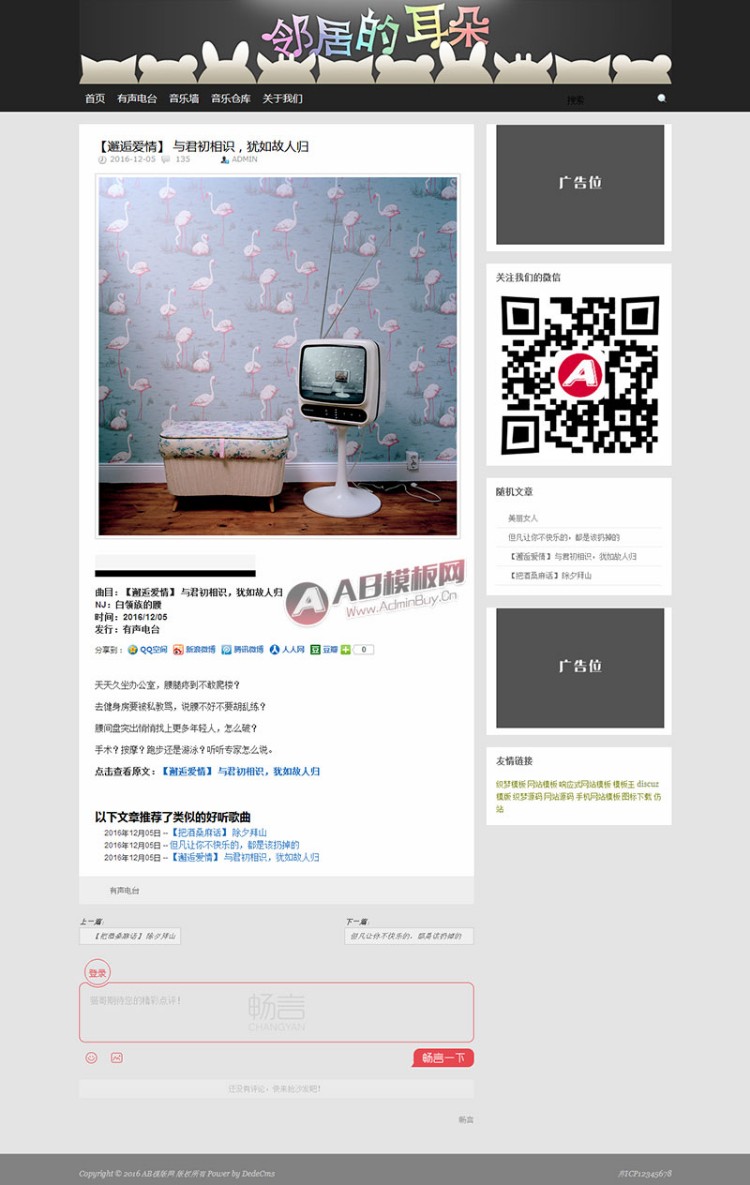Insert an emoji into the comment box
The image size is (750, 1185).
pos(91,1057)
